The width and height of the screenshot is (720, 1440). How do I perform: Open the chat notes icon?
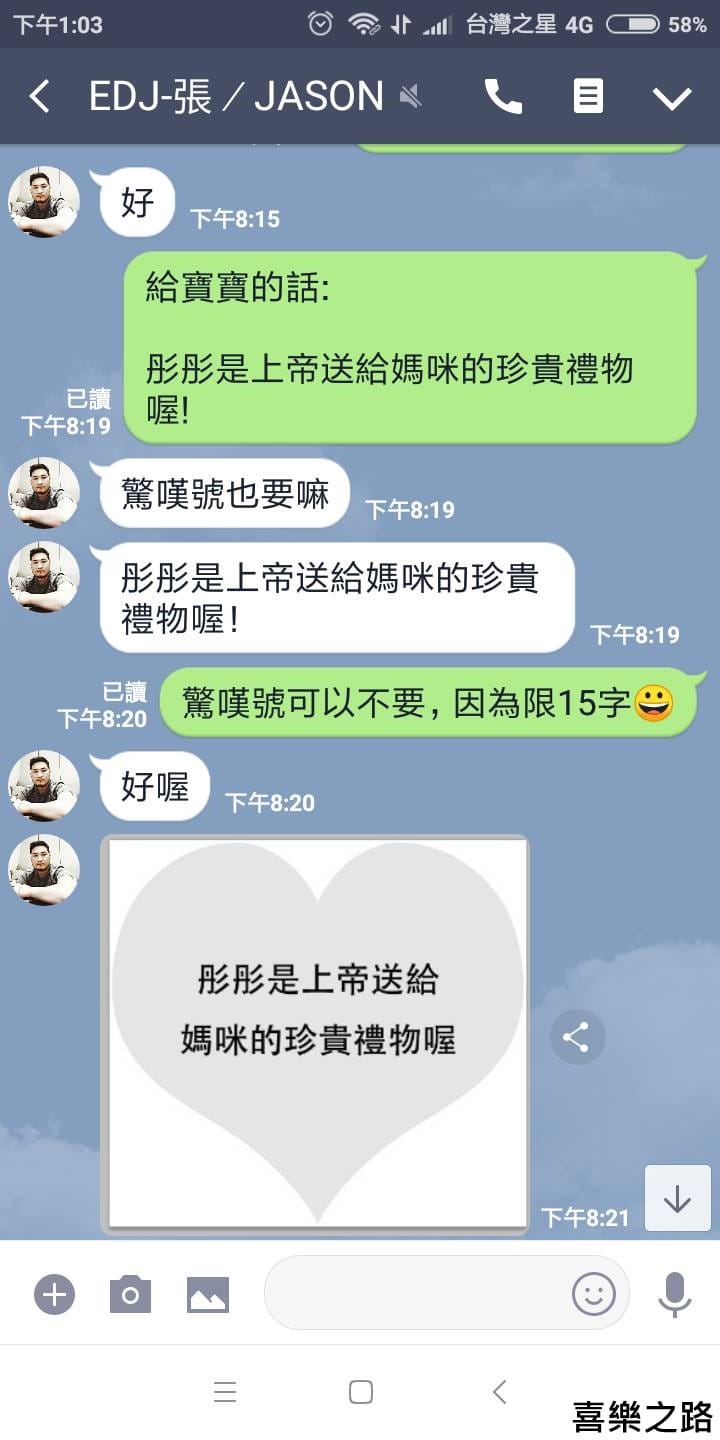(588, 97)
